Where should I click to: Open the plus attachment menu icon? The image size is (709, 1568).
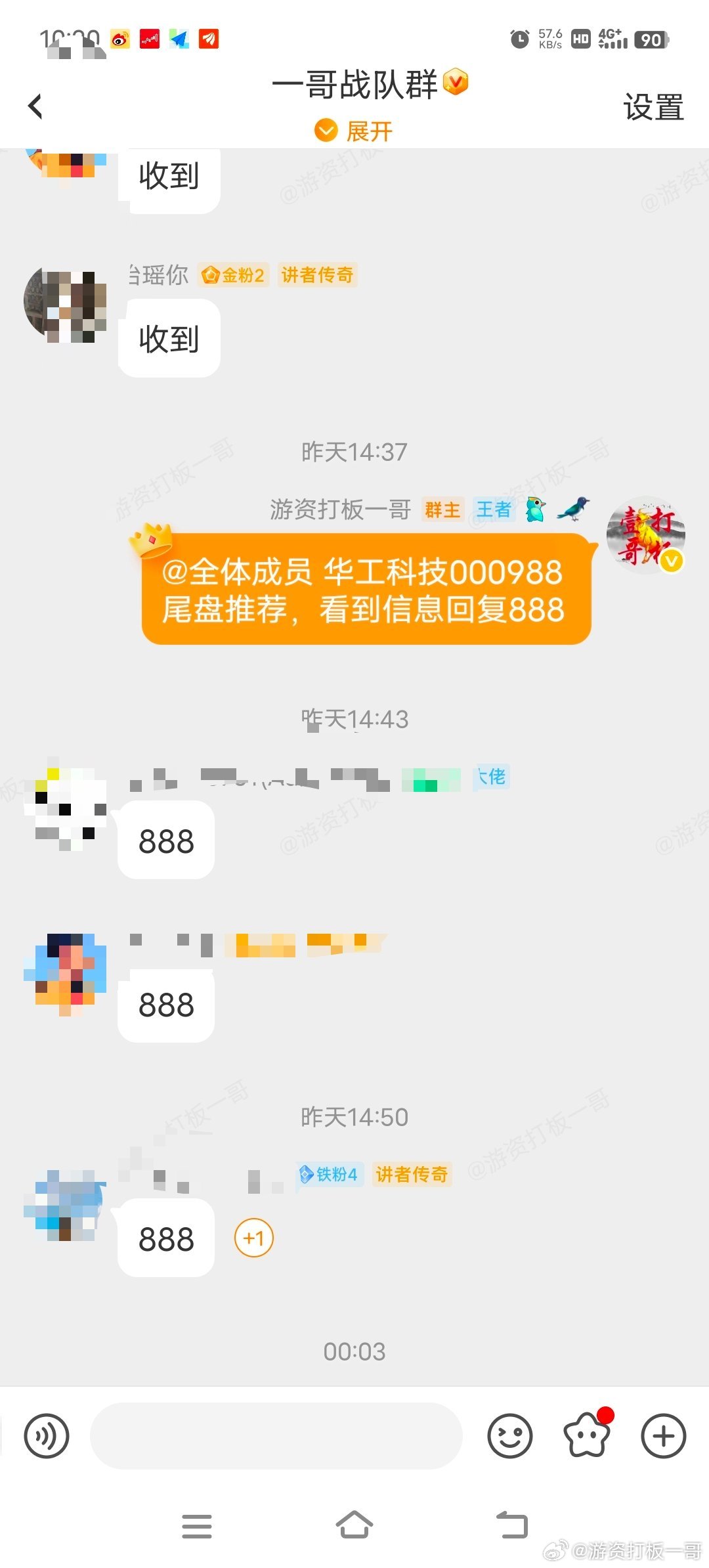tap(663, 1435)
